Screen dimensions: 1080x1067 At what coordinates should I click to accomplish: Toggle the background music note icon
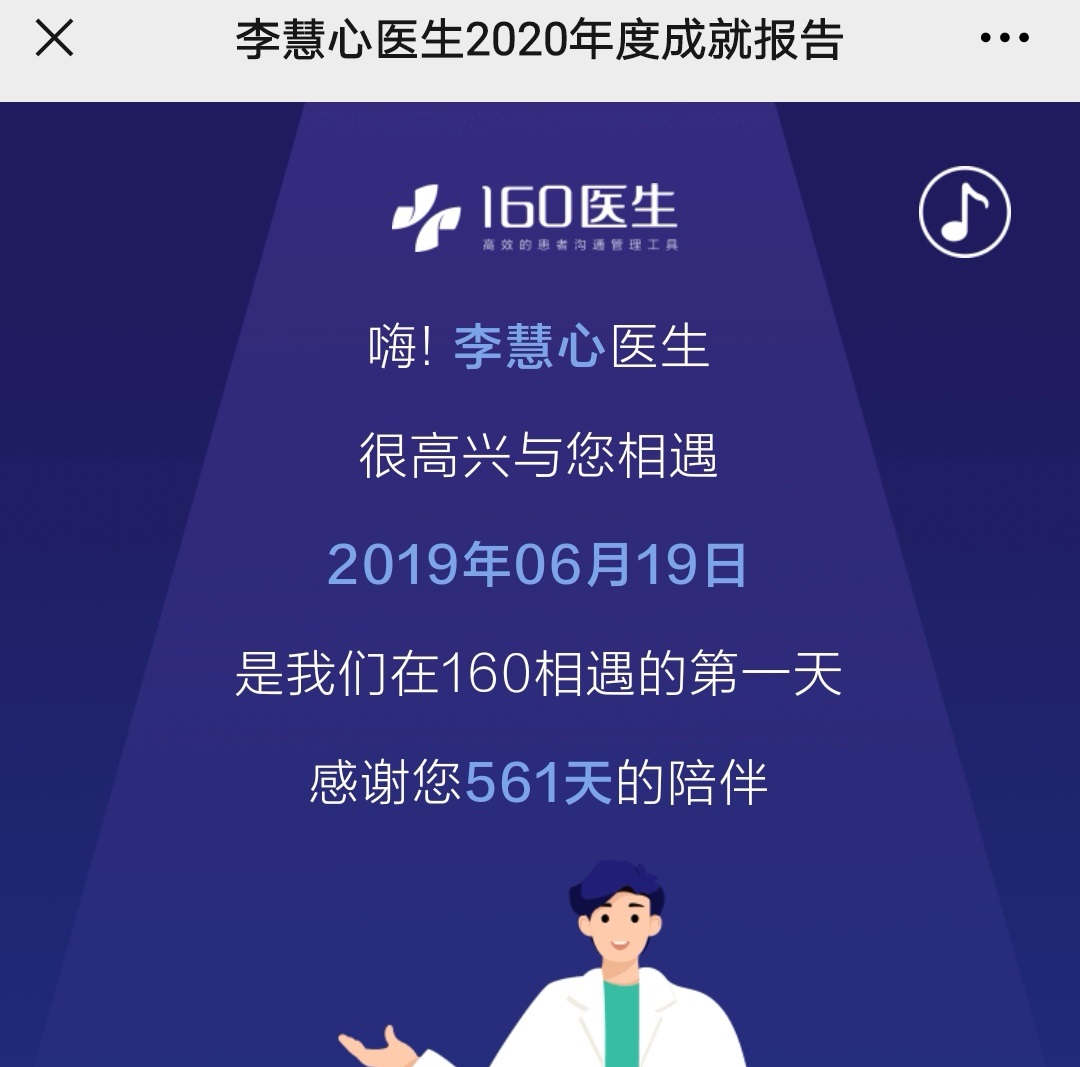coord(964,212)
